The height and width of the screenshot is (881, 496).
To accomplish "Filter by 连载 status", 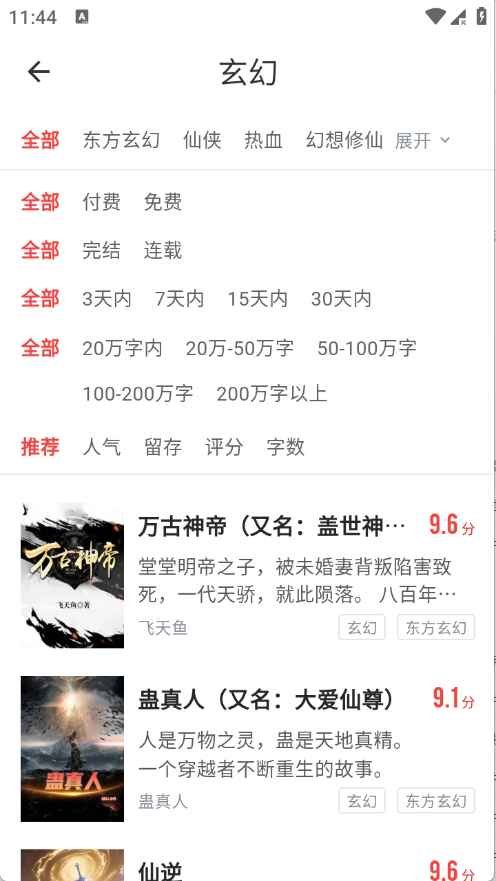I will (x=163, y=251).
